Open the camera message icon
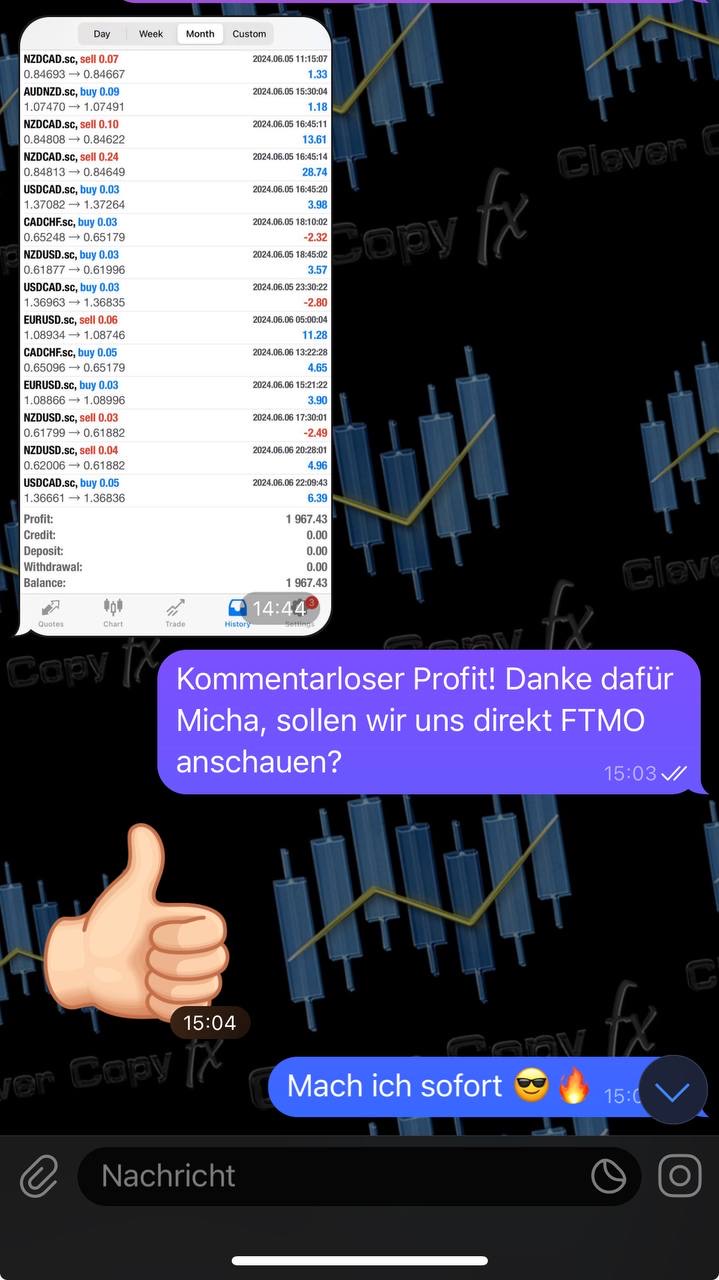Viewport: 719px width, 1280px height. click(680, 1176)
